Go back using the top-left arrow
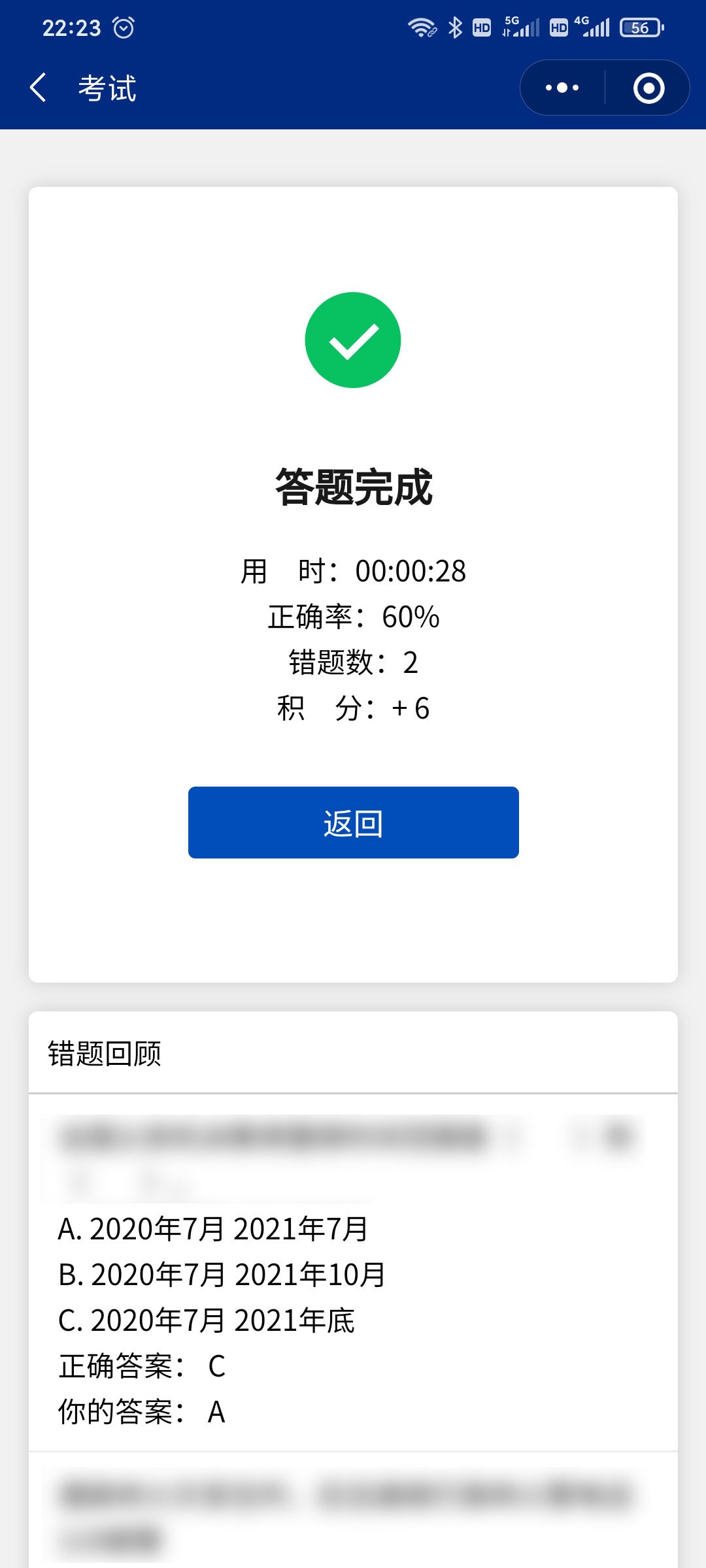 click(x=38, y=88)
